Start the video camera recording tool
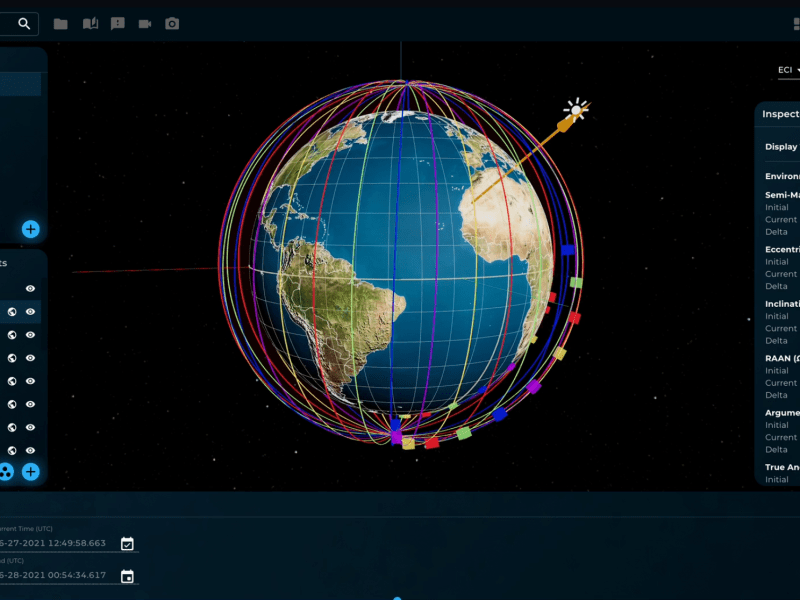This screenshot has height=600, width=800. 145,23
